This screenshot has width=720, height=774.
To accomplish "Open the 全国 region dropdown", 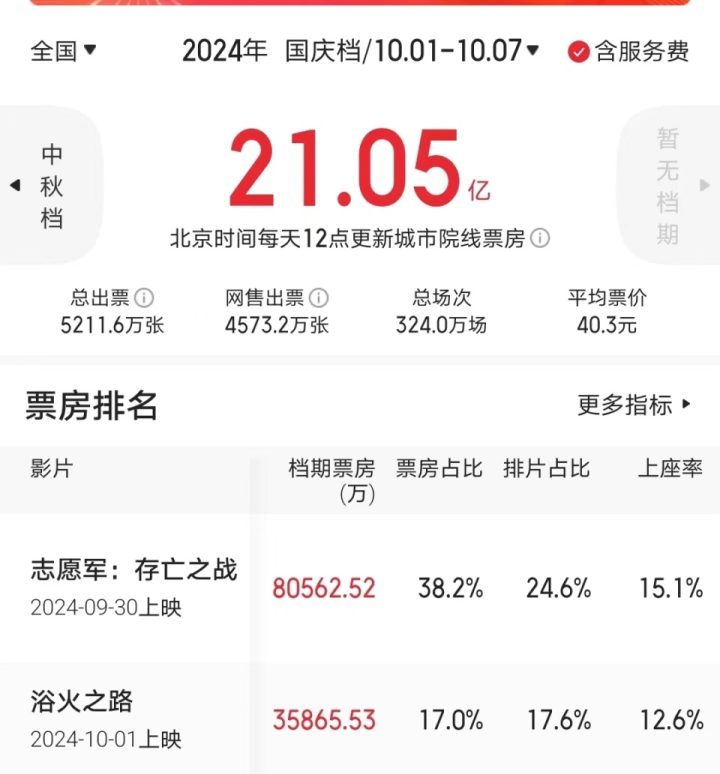I will coord(63,51).
